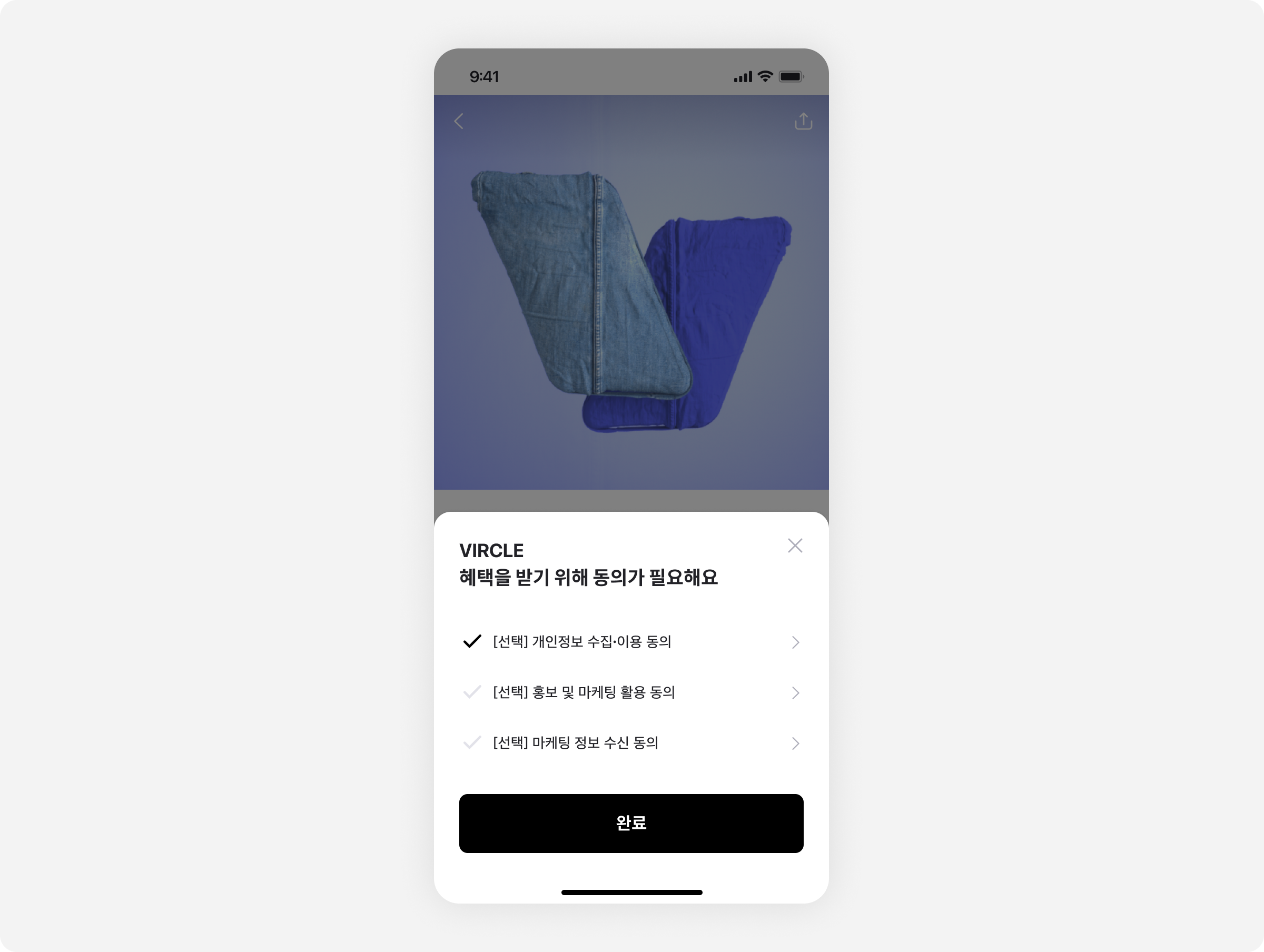Close the VIRCLE consent sheet
This screenshot has width=1264, height=952.
click(795, 546)
